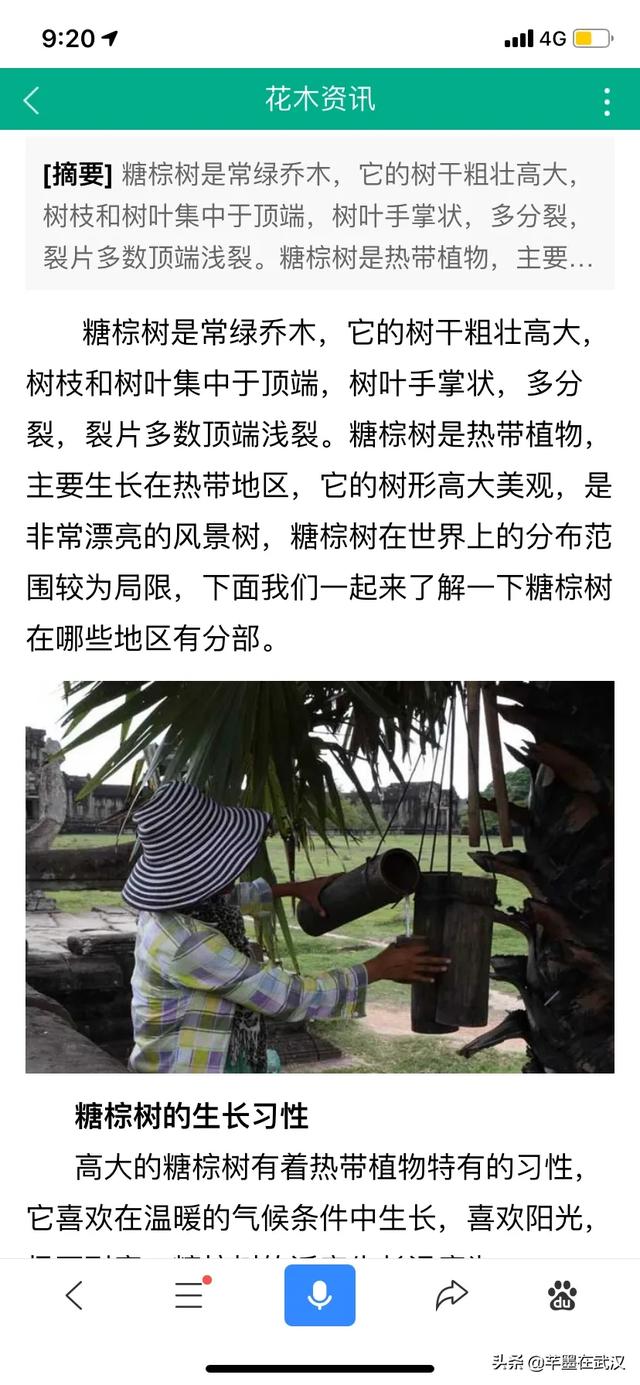This screenshot has height=1385, width=640.
Task: Go back from the 花木资讯 page
Action: point(32,100)
